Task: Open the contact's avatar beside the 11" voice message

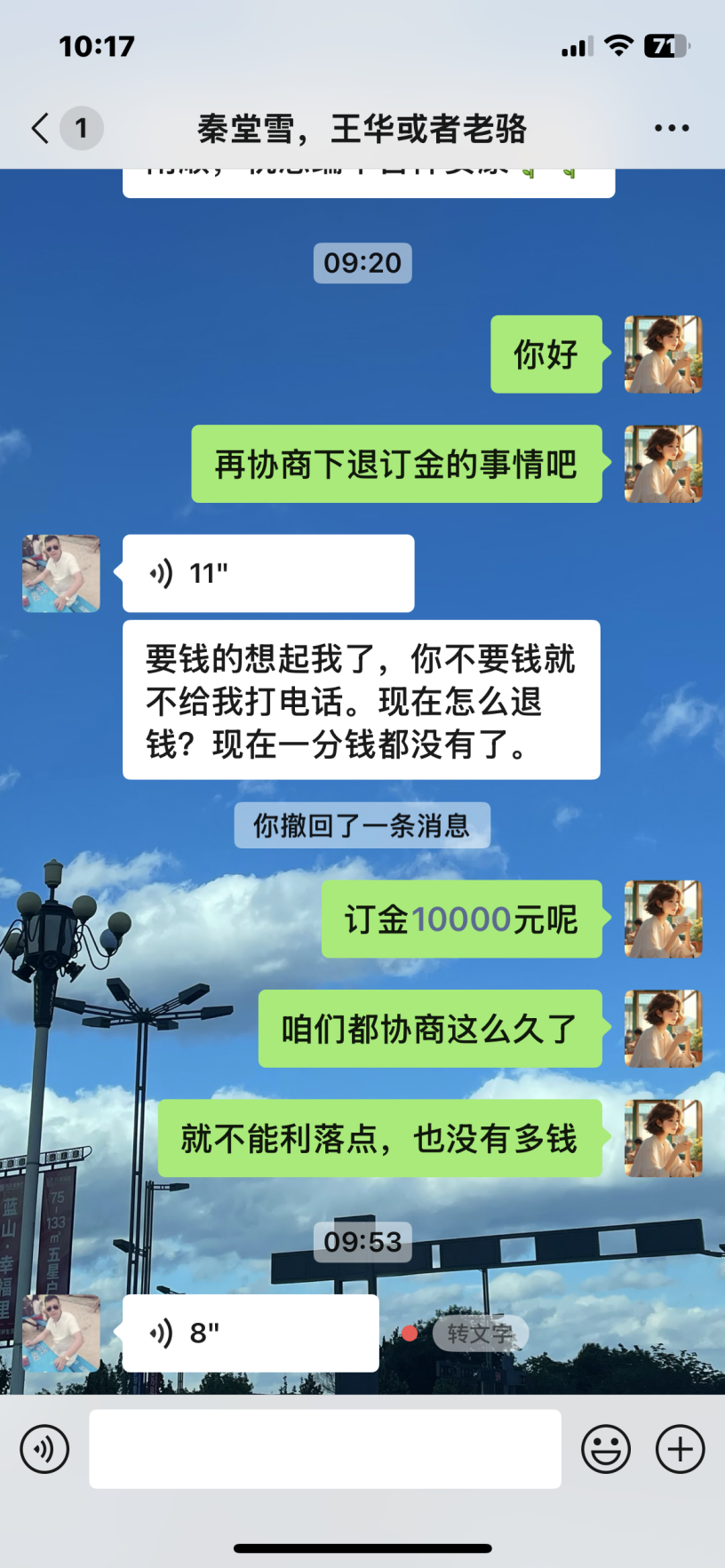Action: point(61,574)
